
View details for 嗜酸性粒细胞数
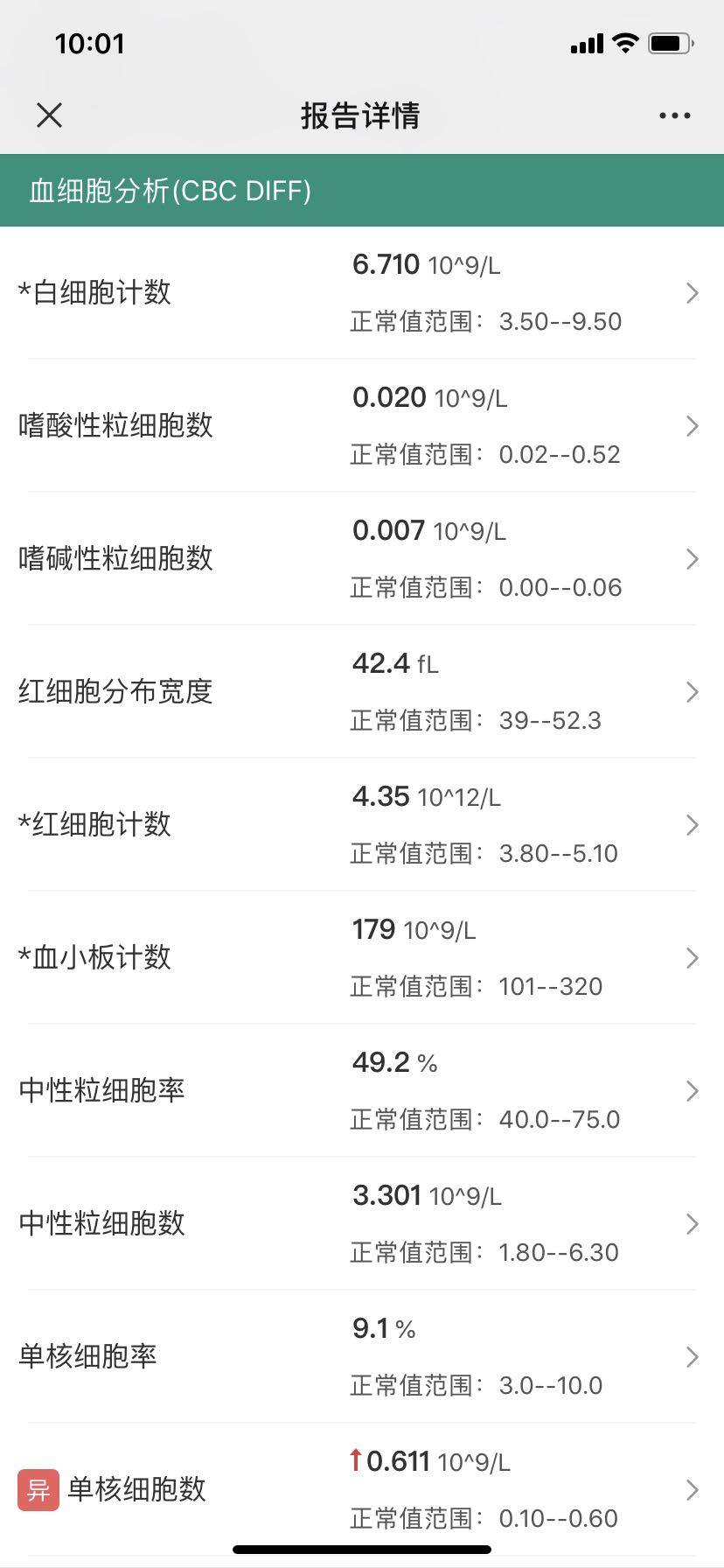pos(362,425)
